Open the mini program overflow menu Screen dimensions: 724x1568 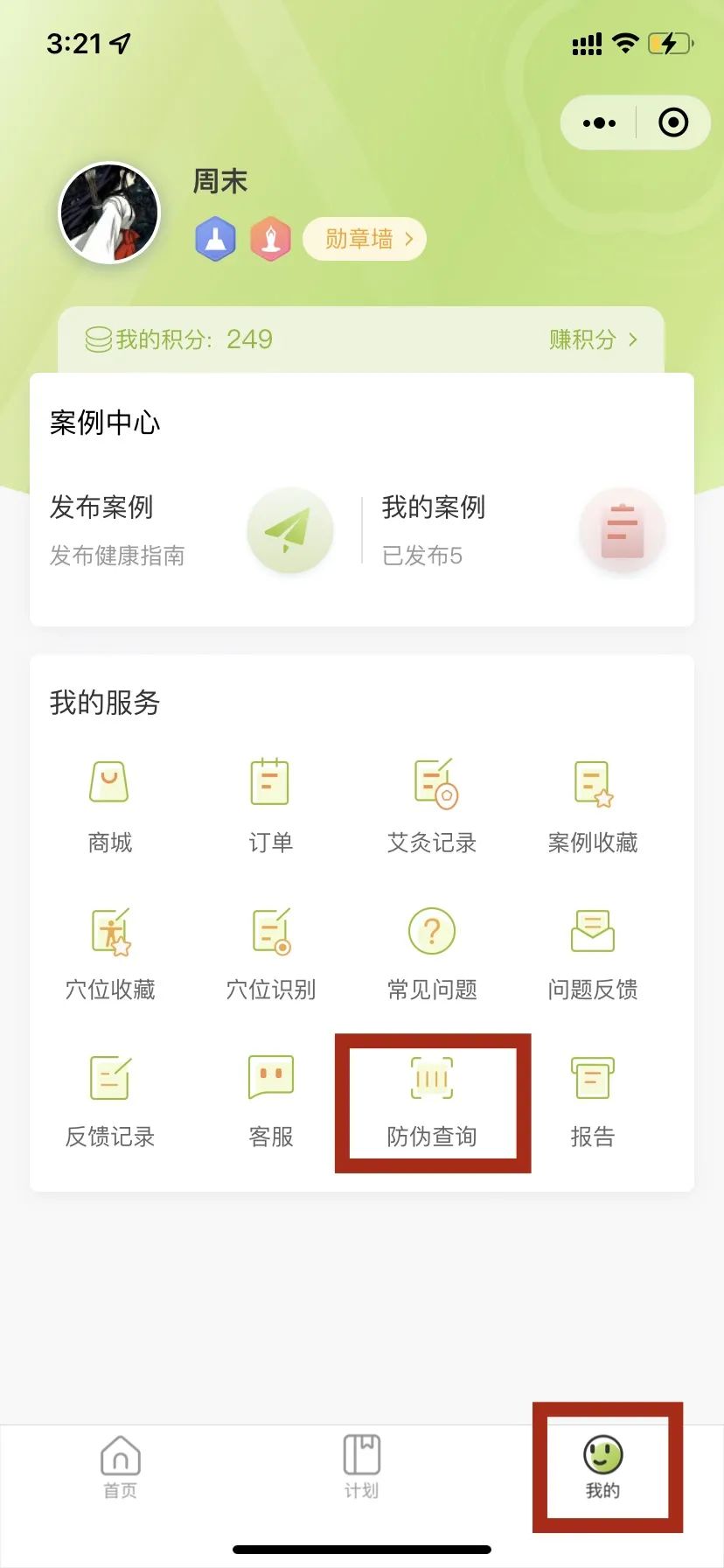pyautogui.click(x=599, y=123)
